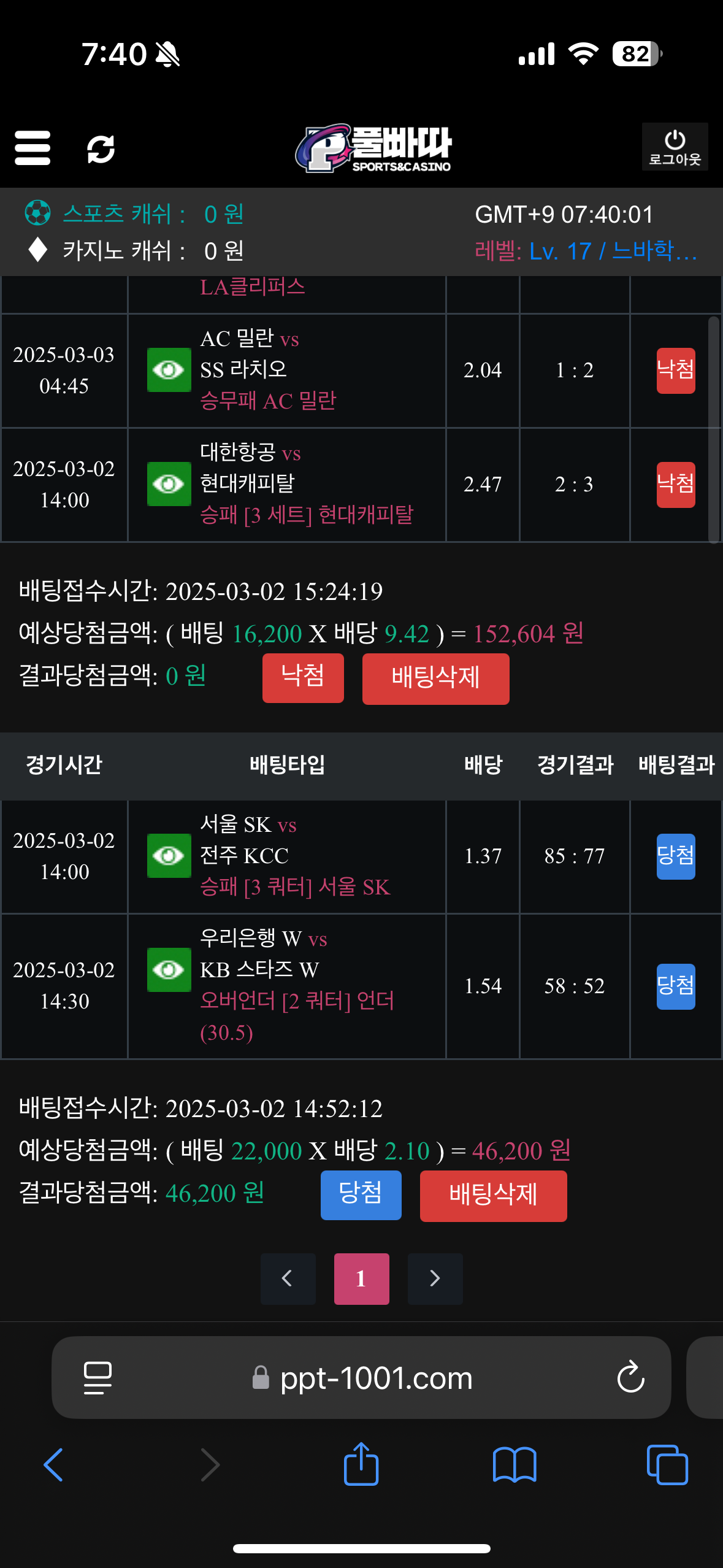723x1568 pixels.
Task: View 서울 SK vs 전주 KCC match eye icon
Action: pos(169,856)
